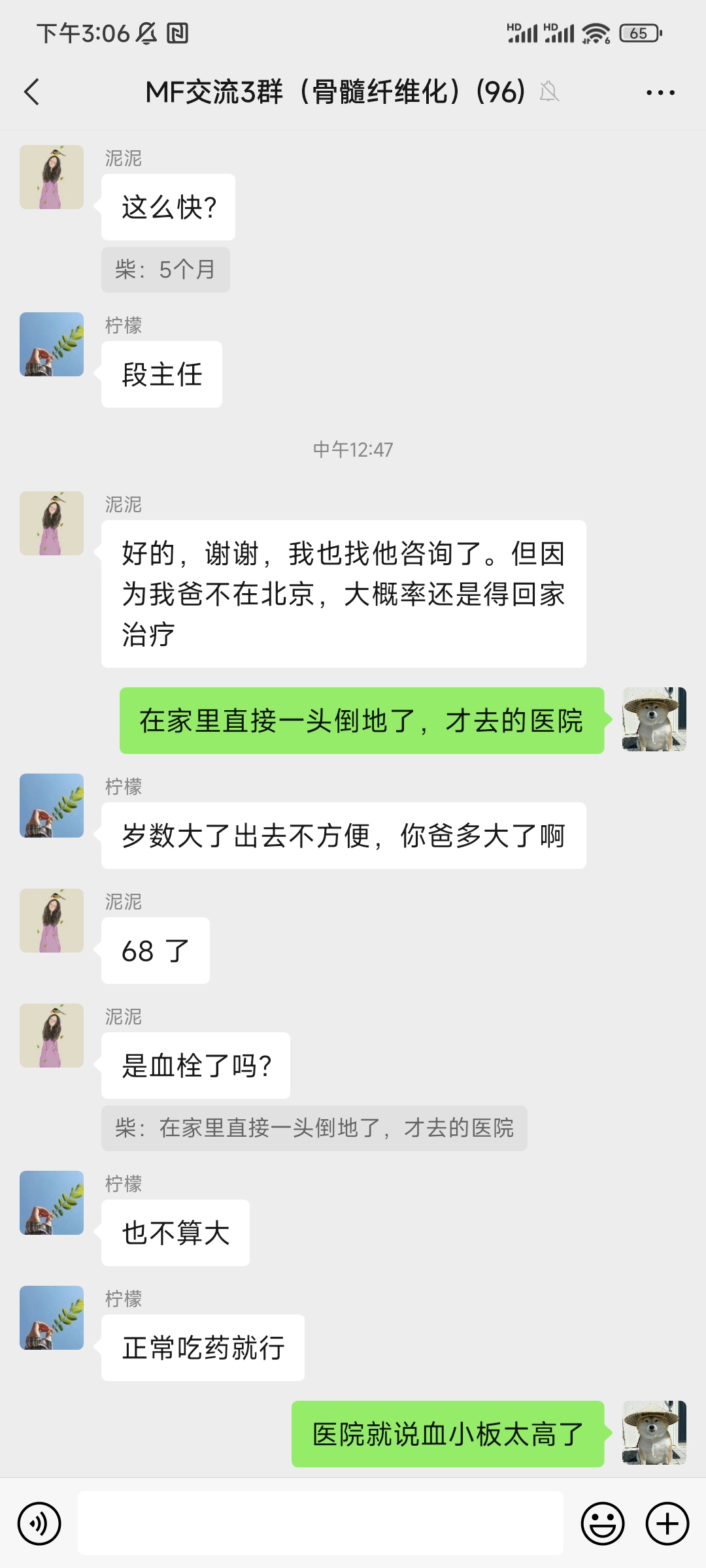Viewport: 706px width, 1568px height.
Task: Switch to voice message input mode
Action: coord(39,1522)
